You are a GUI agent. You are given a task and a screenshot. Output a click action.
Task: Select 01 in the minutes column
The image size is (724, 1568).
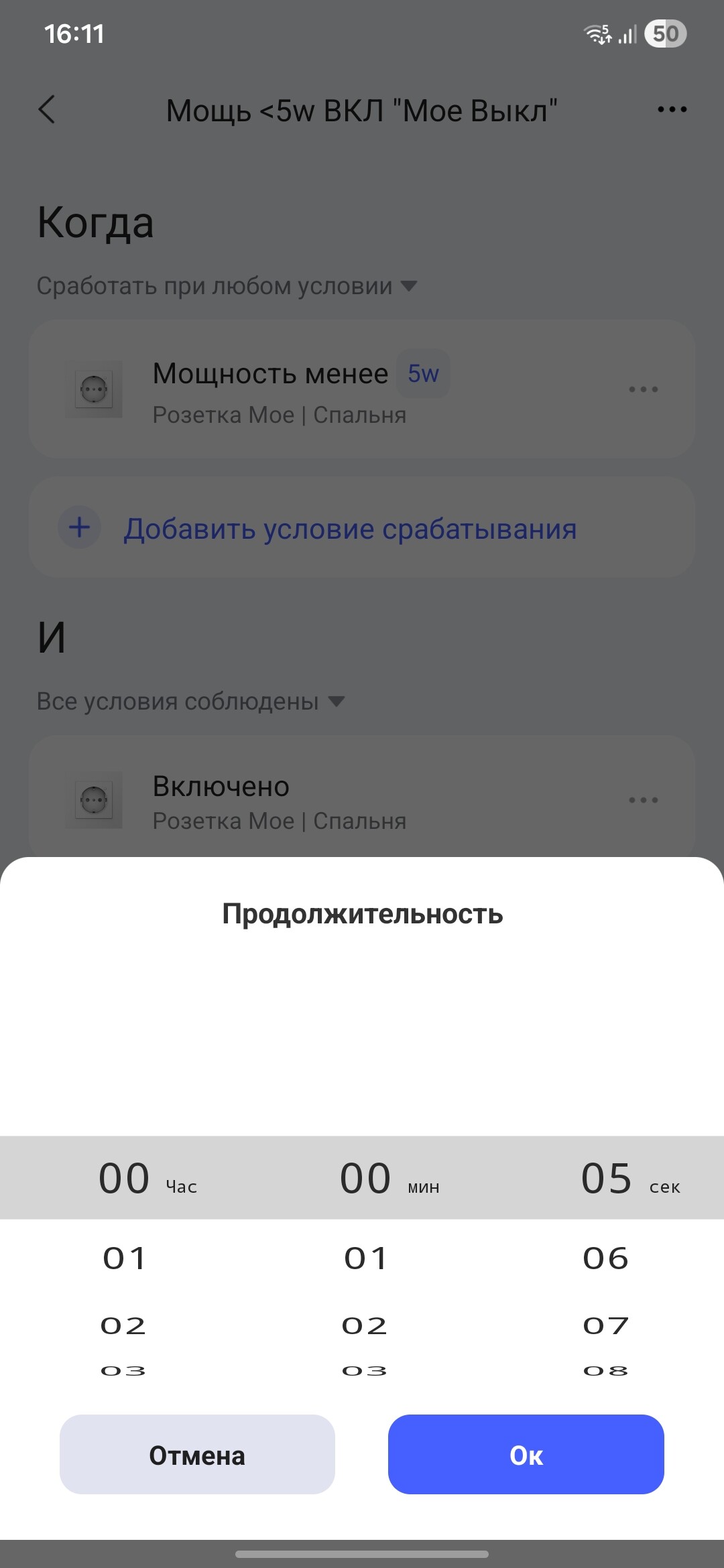365,1258
